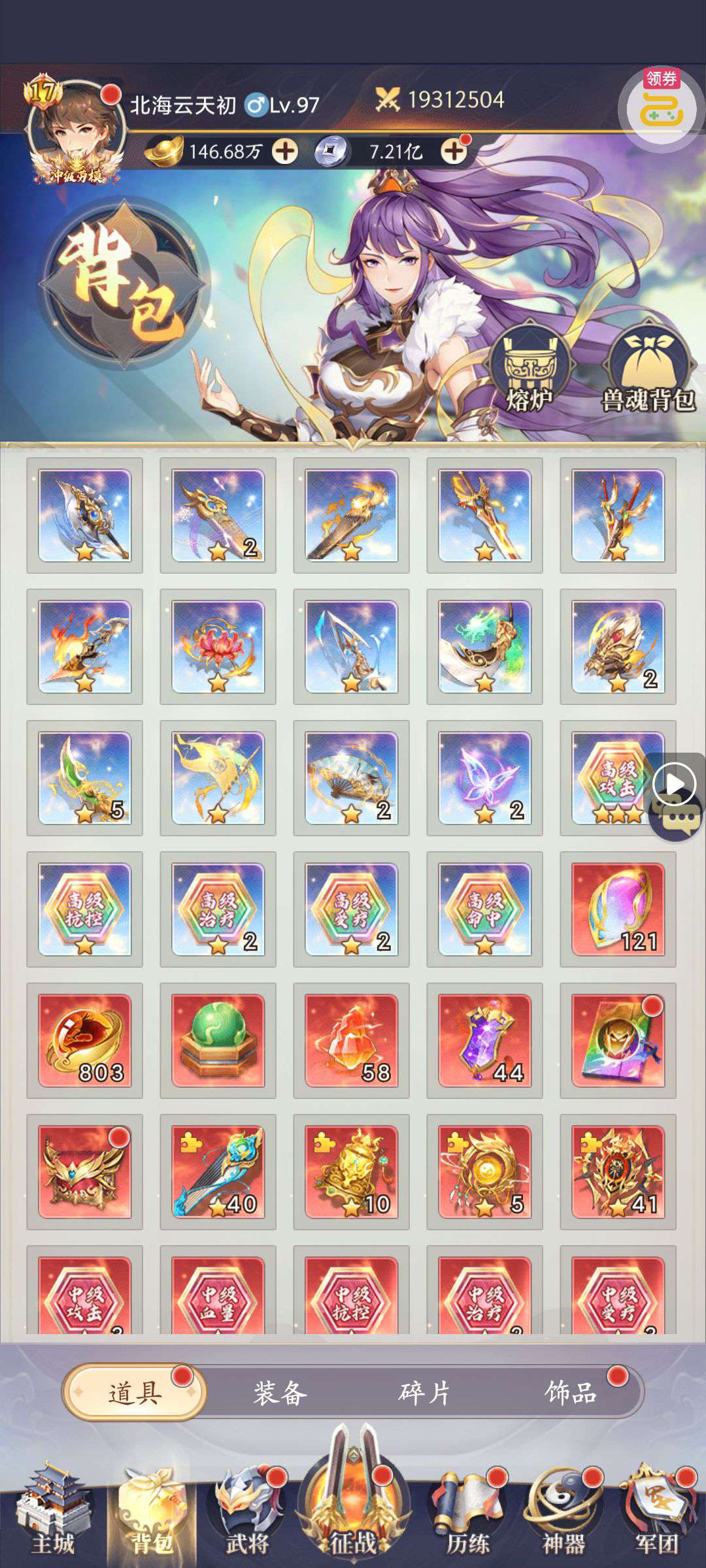Open the 征战 battle section
Image resolution: width=706 pixels, height=1568 pixels.
(353, 1509)
